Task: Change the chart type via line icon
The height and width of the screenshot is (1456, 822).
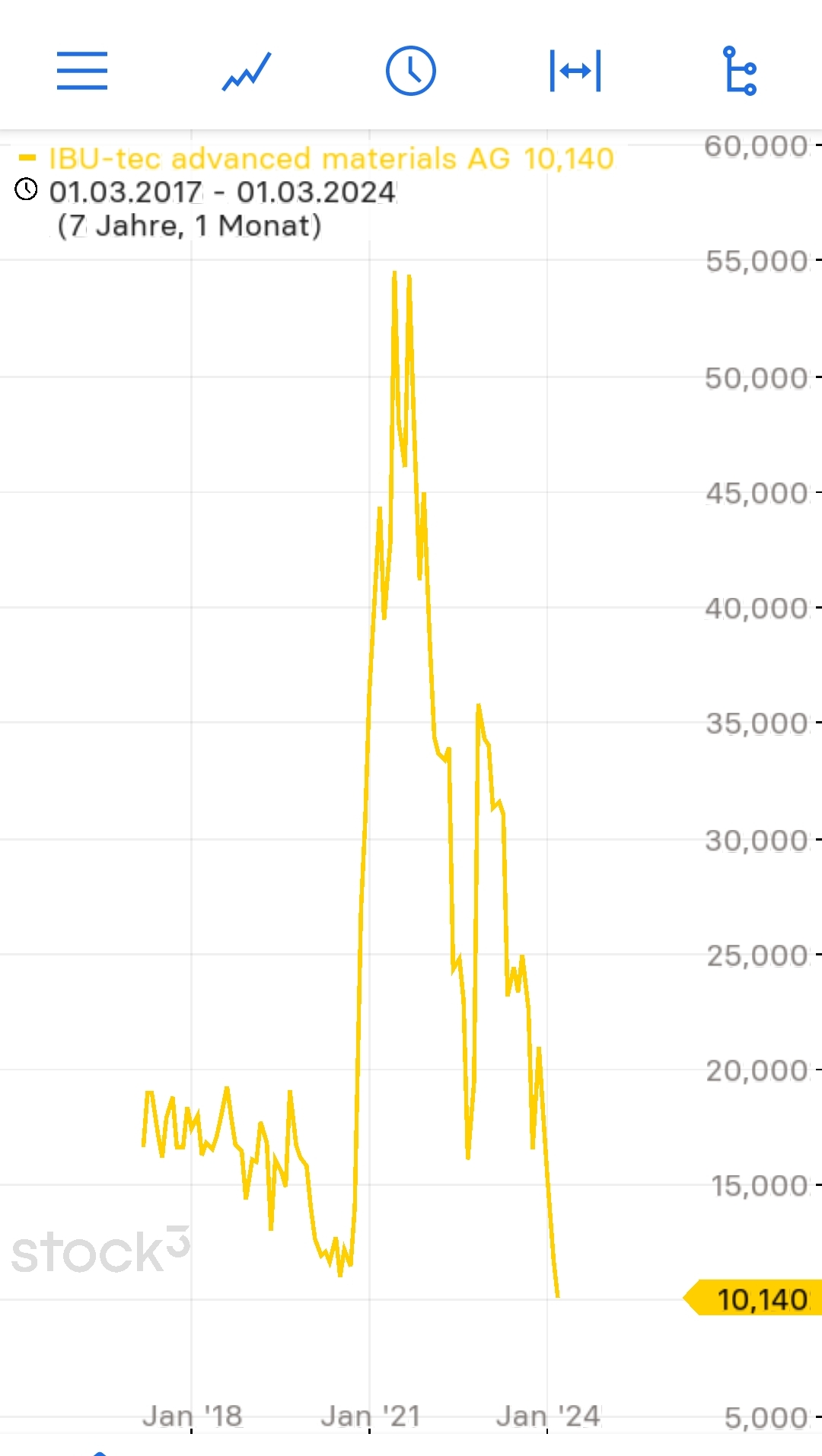Action: pos(247,71)
